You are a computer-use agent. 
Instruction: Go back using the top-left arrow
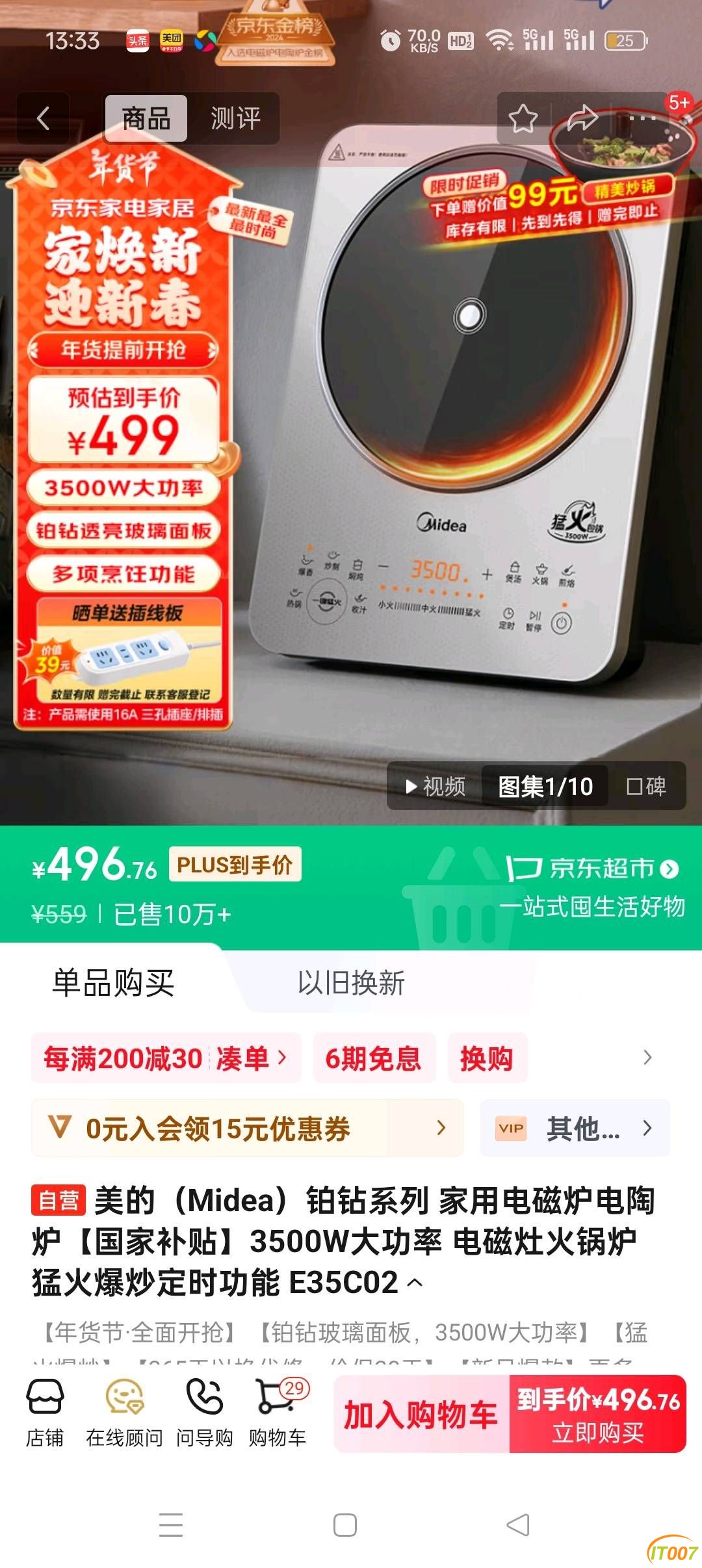pos(43,118)
